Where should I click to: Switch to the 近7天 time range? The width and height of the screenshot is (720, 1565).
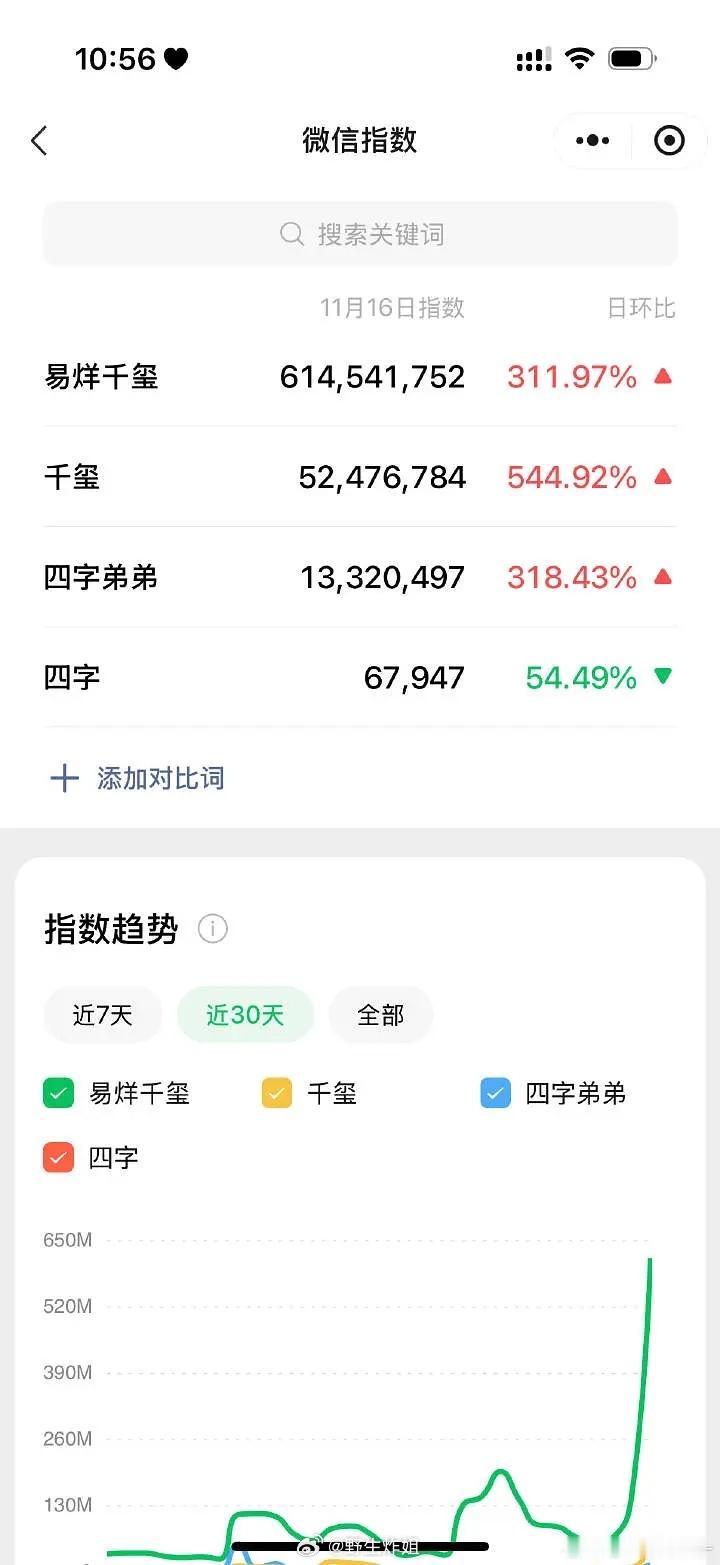click(102, 1014)
